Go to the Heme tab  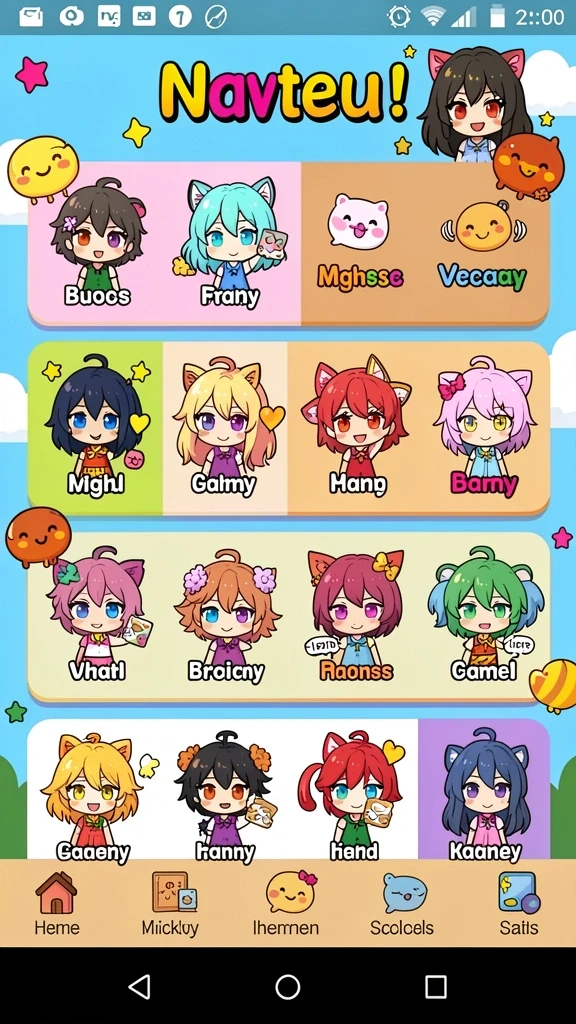pyautogui.click(x=57, y=904)
